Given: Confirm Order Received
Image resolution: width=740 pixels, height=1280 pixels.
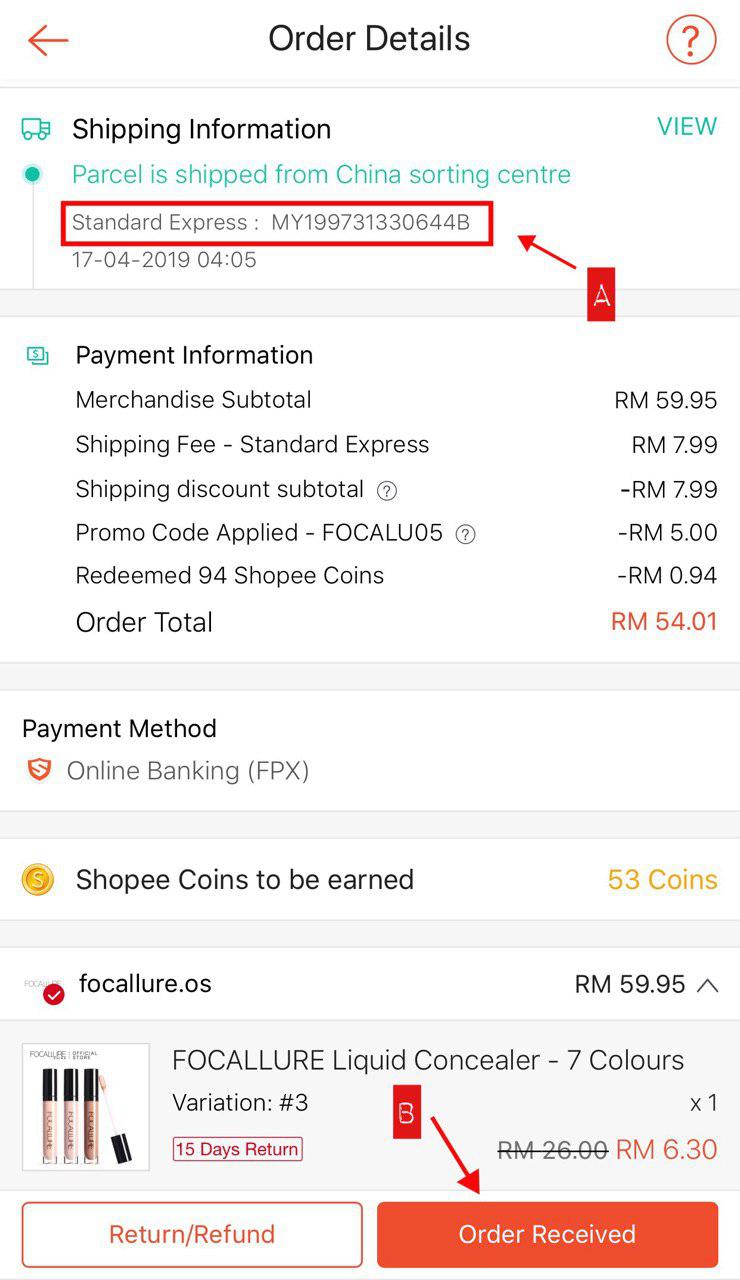Looking at the screenshot, I should coord(547,1234).
